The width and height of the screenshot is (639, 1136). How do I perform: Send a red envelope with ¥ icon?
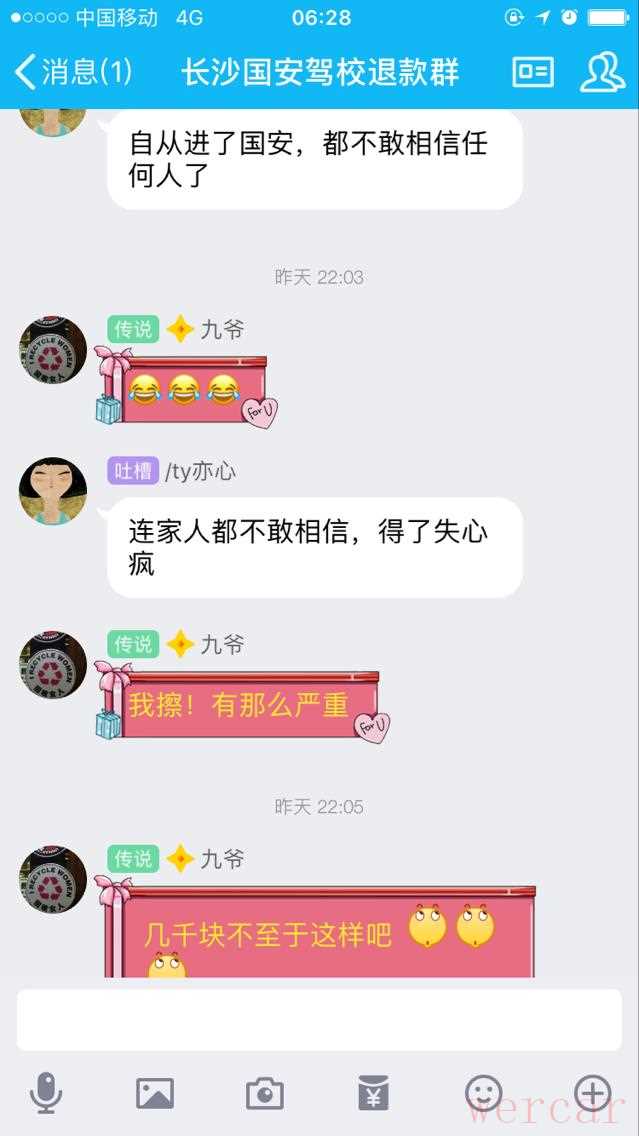pos(374,1093)
